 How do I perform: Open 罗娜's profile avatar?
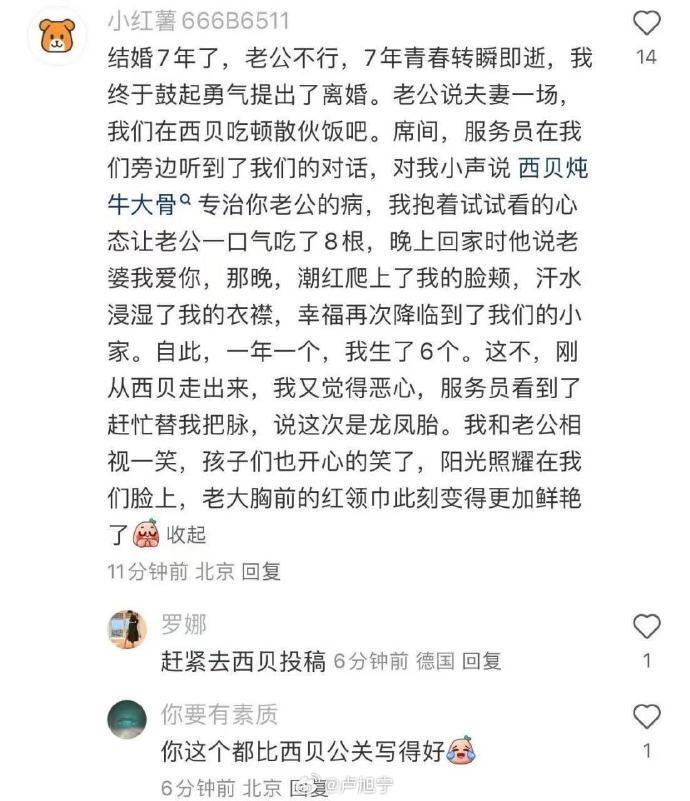(x=128, y=632)
